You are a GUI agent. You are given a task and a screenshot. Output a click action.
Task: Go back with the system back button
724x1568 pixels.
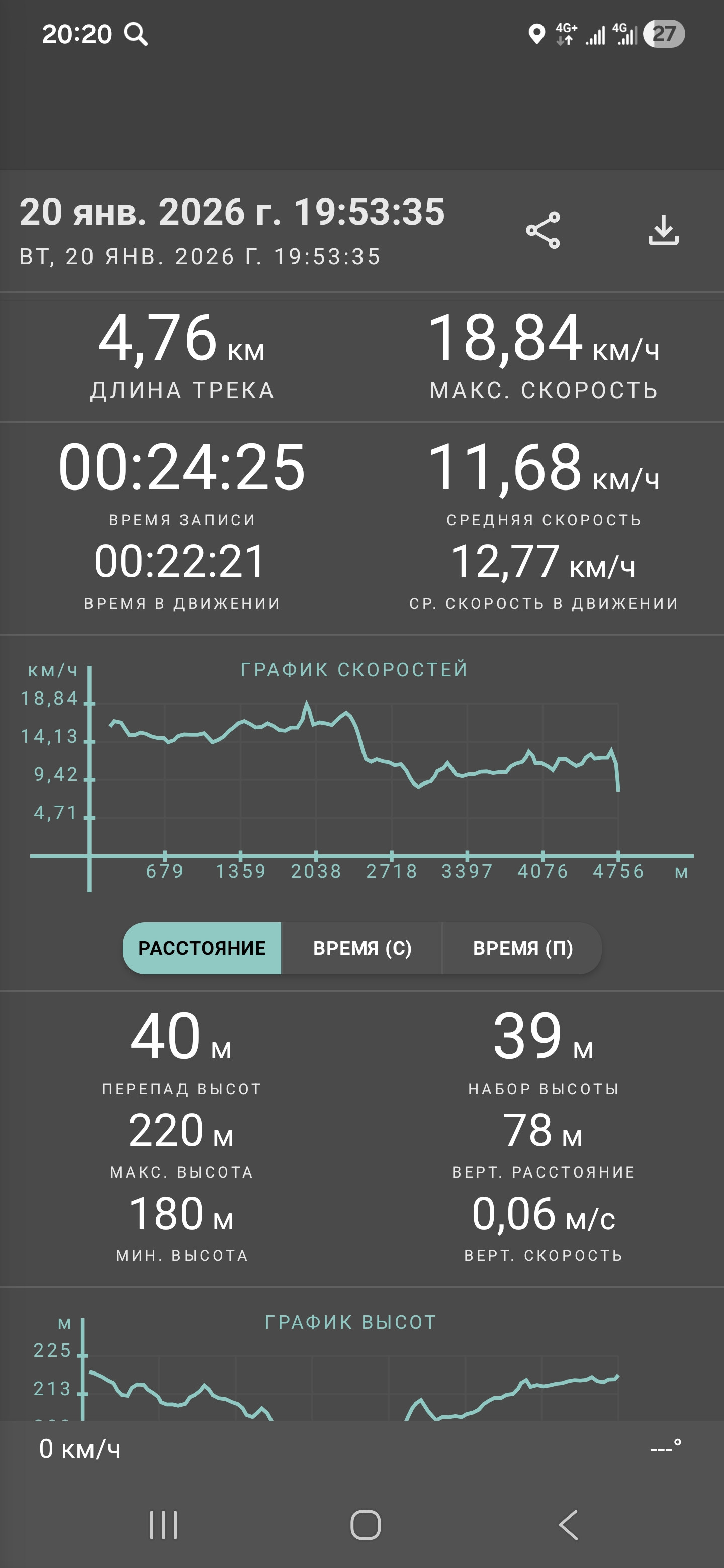click(568, 1525)
